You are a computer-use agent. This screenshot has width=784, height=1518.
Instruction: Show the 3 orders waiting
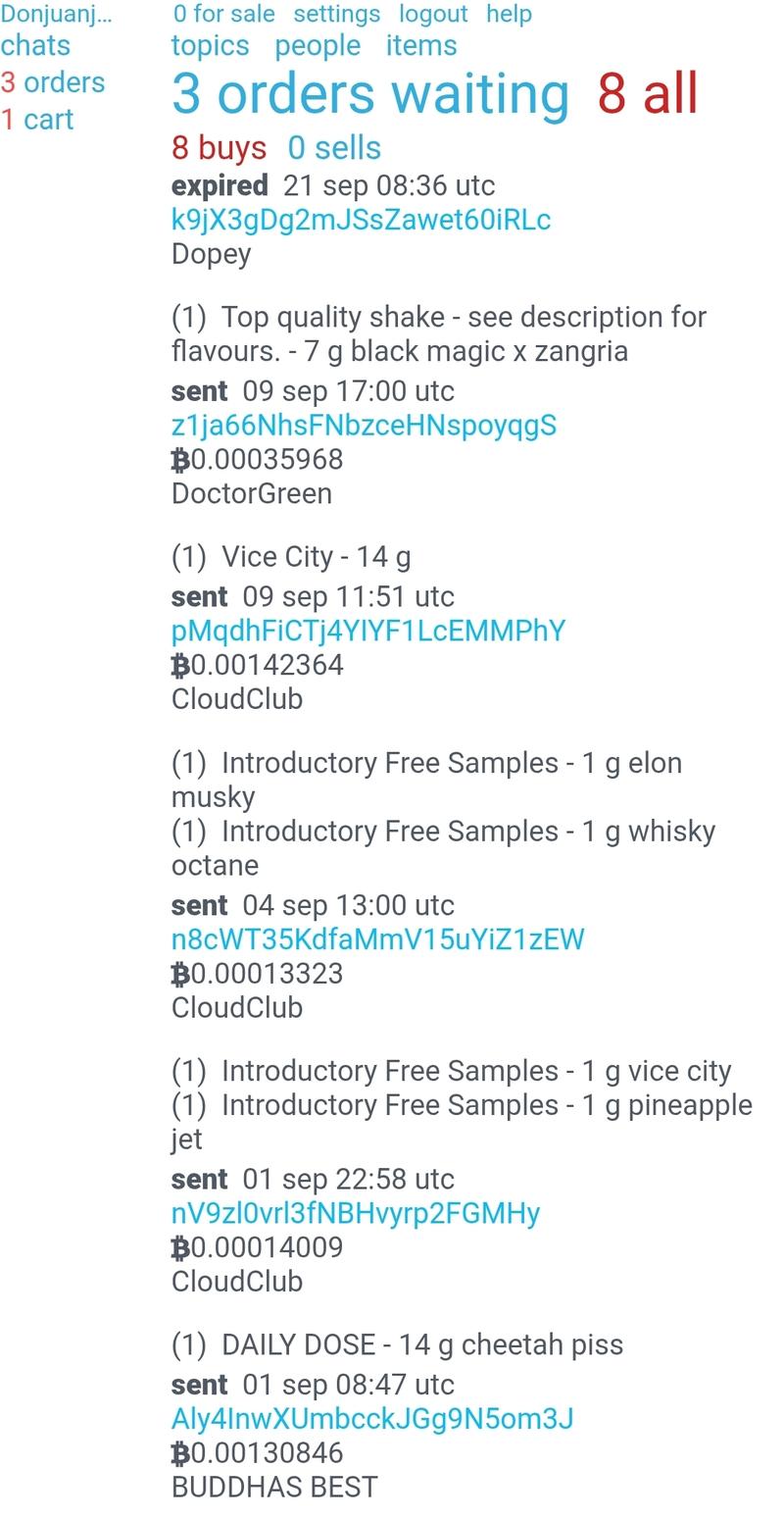point(370,94)
